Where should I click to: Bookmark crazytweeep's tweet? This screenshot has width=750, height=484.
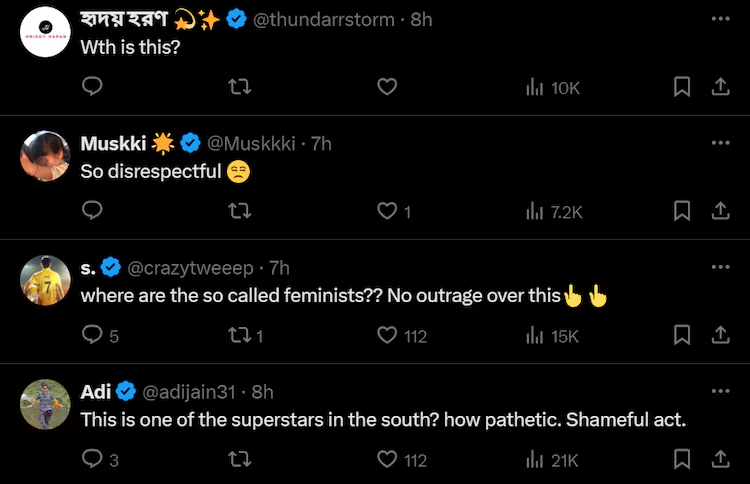tap(682, 335)
